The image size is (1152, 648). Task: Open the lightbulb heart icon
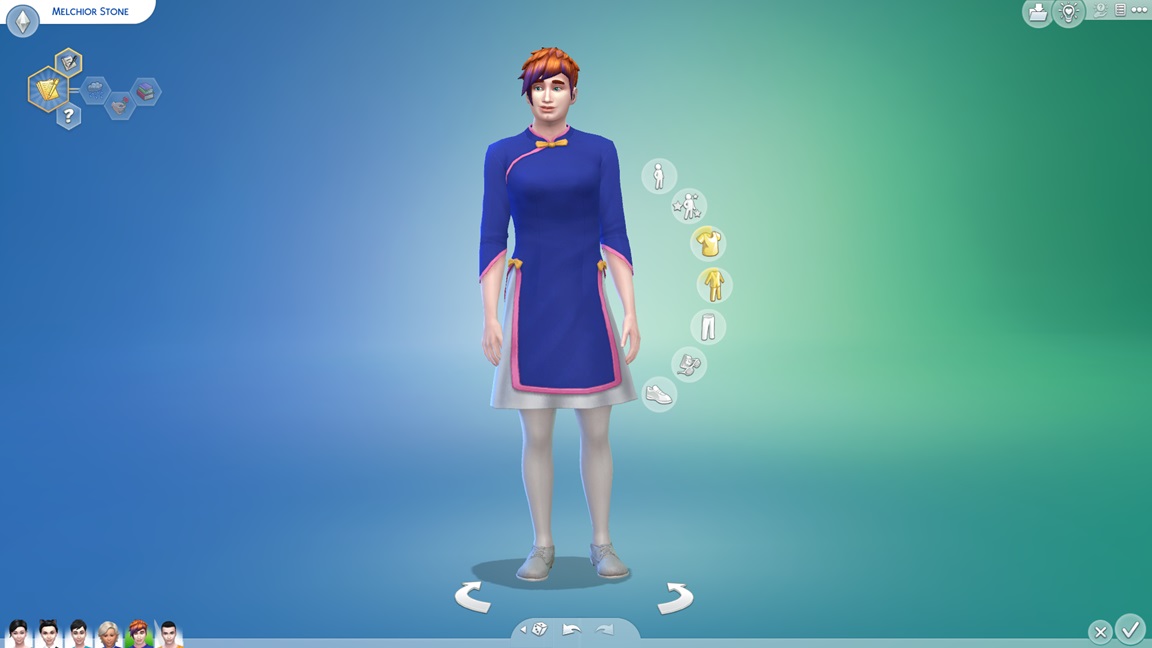(1069, 13)
